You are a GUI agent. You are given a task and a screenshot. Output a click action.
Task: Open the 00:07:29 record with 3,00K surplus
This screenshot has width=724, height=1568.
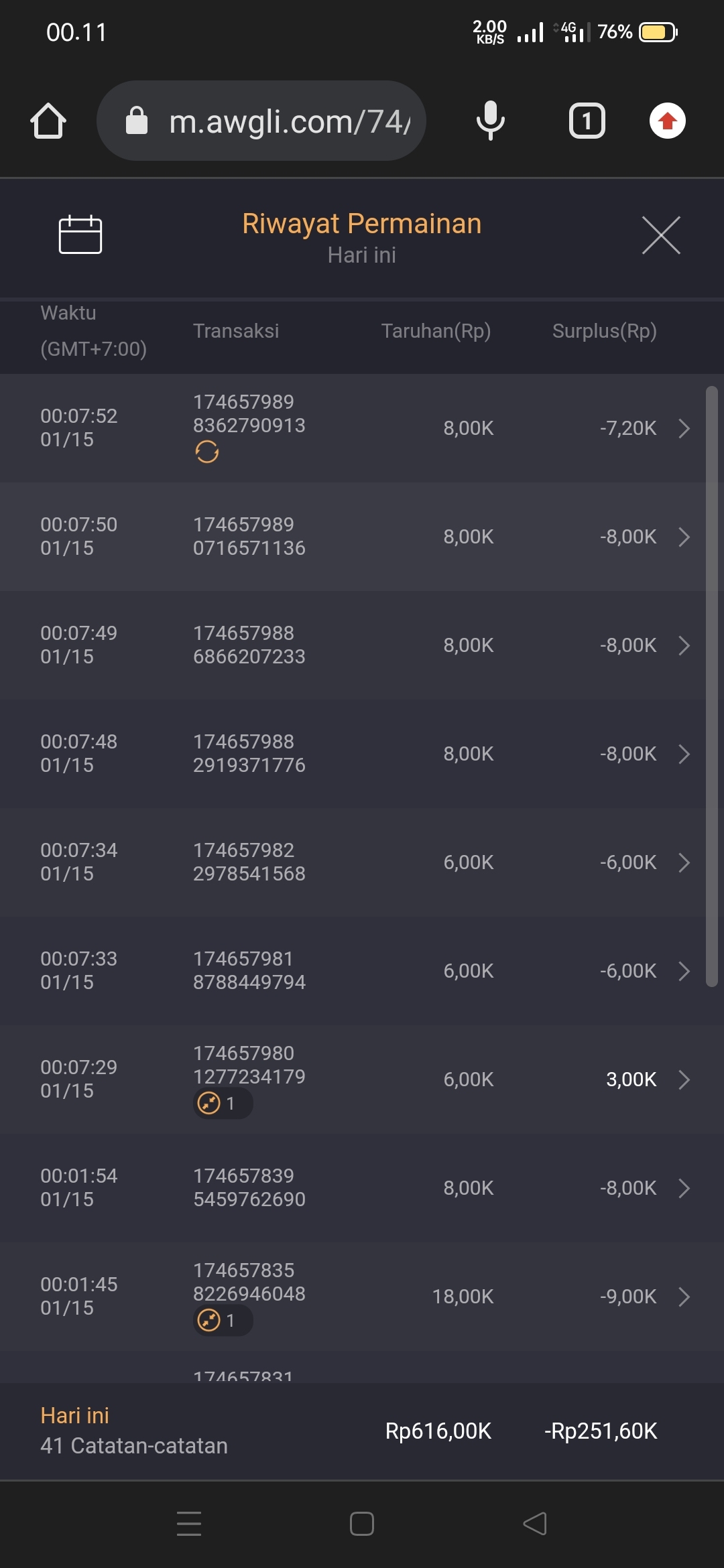click(x=683, y=1080)
